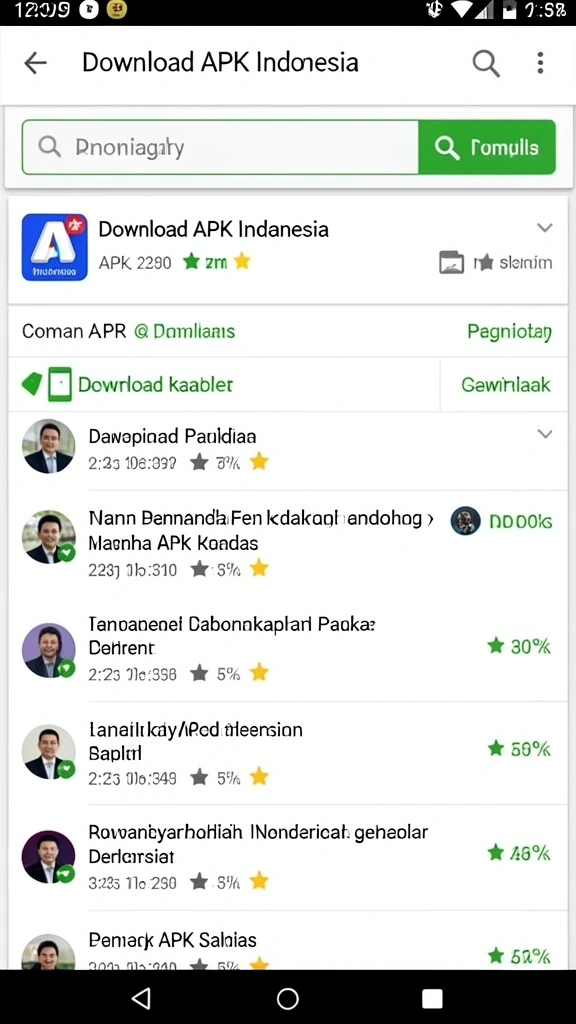Go back using the top-left arrow
The height and width of the screenshot is (1024, 576).
(35, 63)
